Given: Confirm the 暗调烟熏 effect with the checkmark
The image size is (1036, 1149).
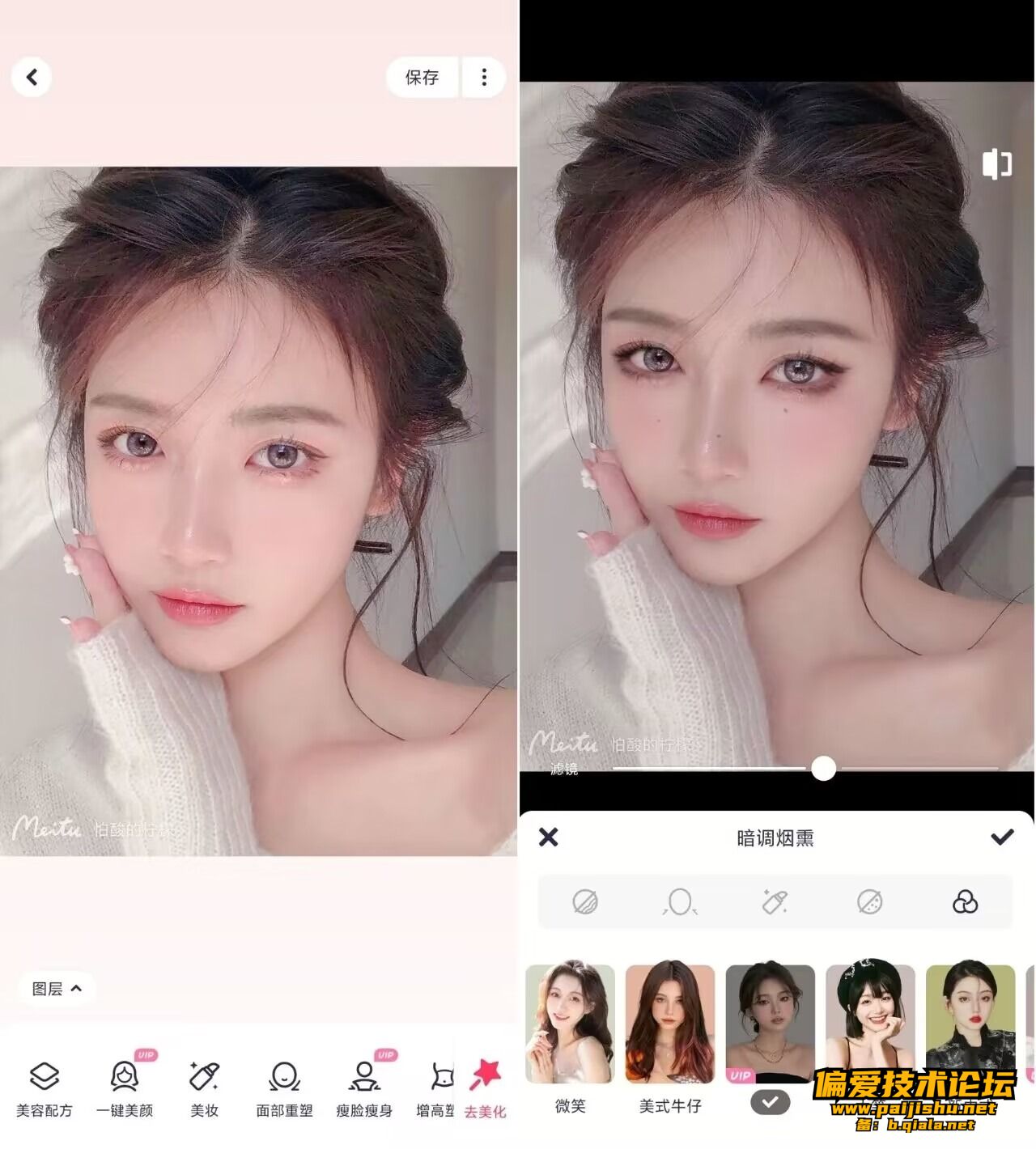Looking at the screenshot, I should click(x=1002, y=837).
